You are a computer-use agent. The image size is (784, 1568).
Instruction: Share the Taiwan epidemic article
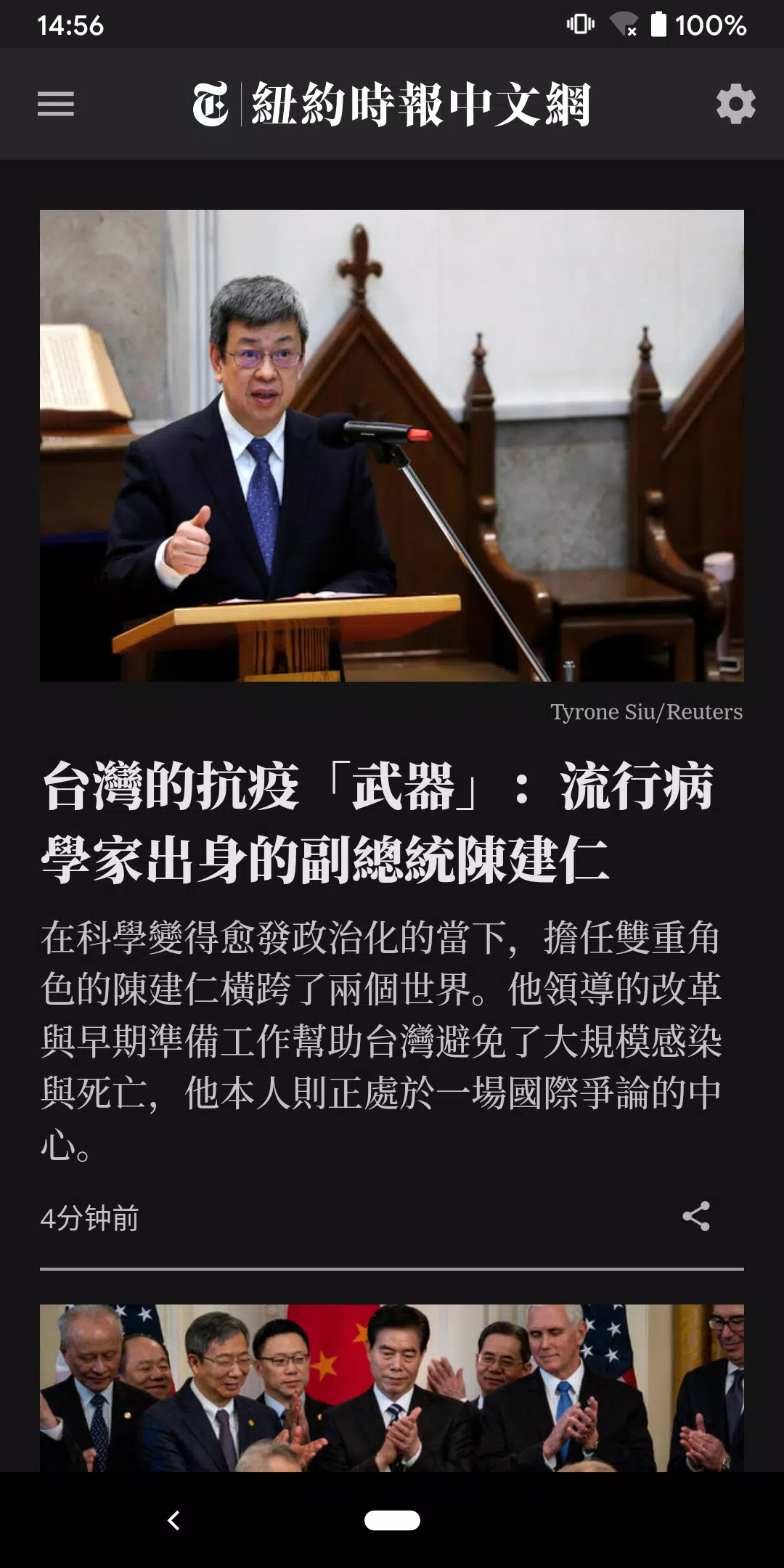tap(696, 1217)
